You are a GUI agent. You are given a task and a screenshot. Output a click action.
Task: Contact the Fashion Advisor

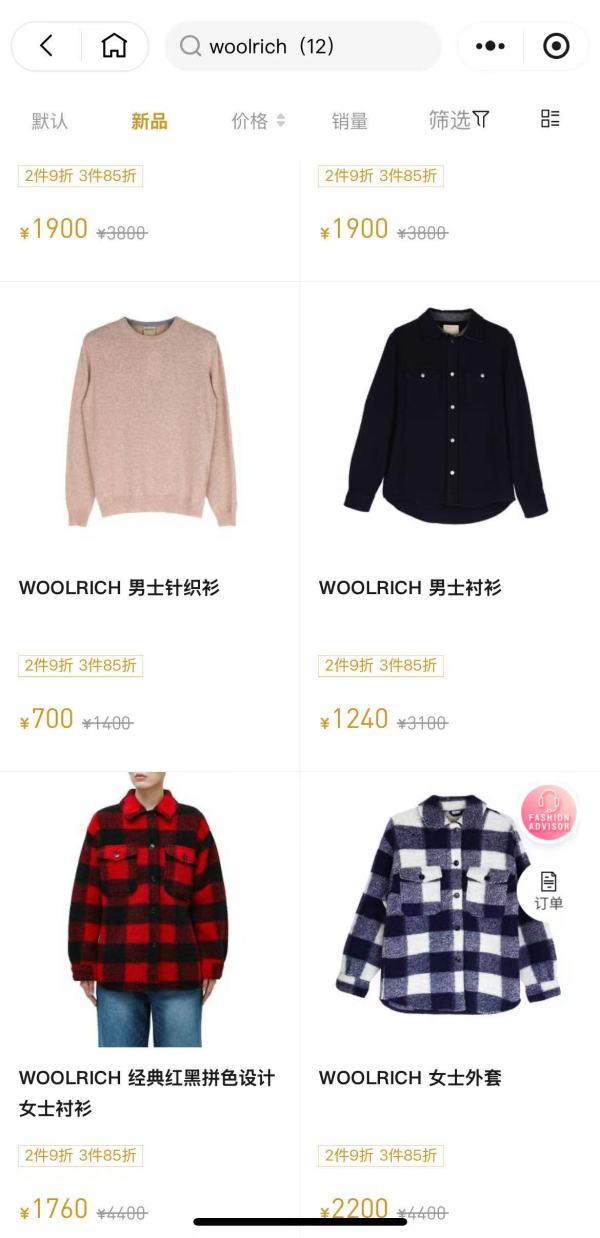tap(548, 813)
